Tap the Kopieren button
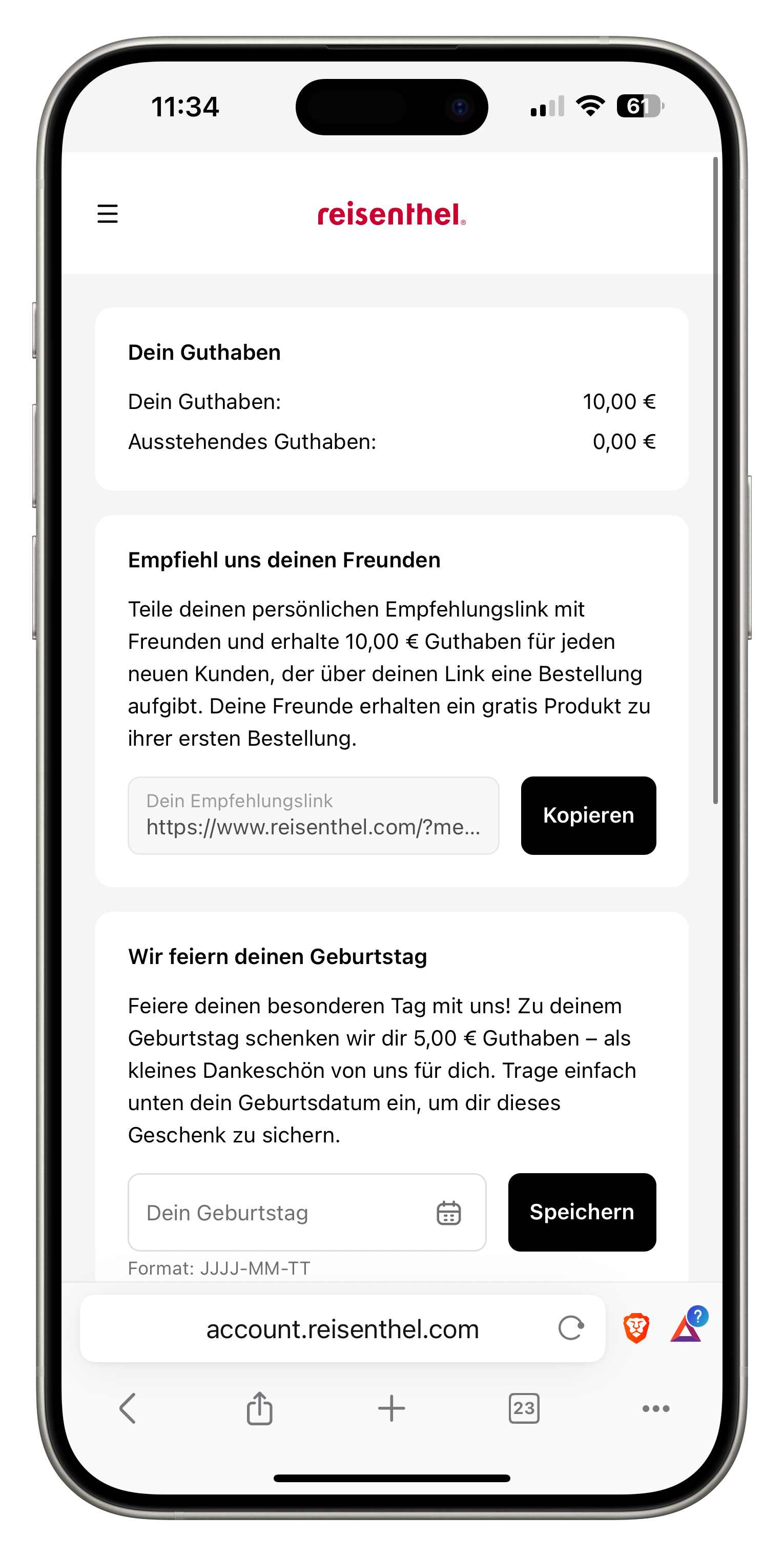 click(x=588, y=815)
